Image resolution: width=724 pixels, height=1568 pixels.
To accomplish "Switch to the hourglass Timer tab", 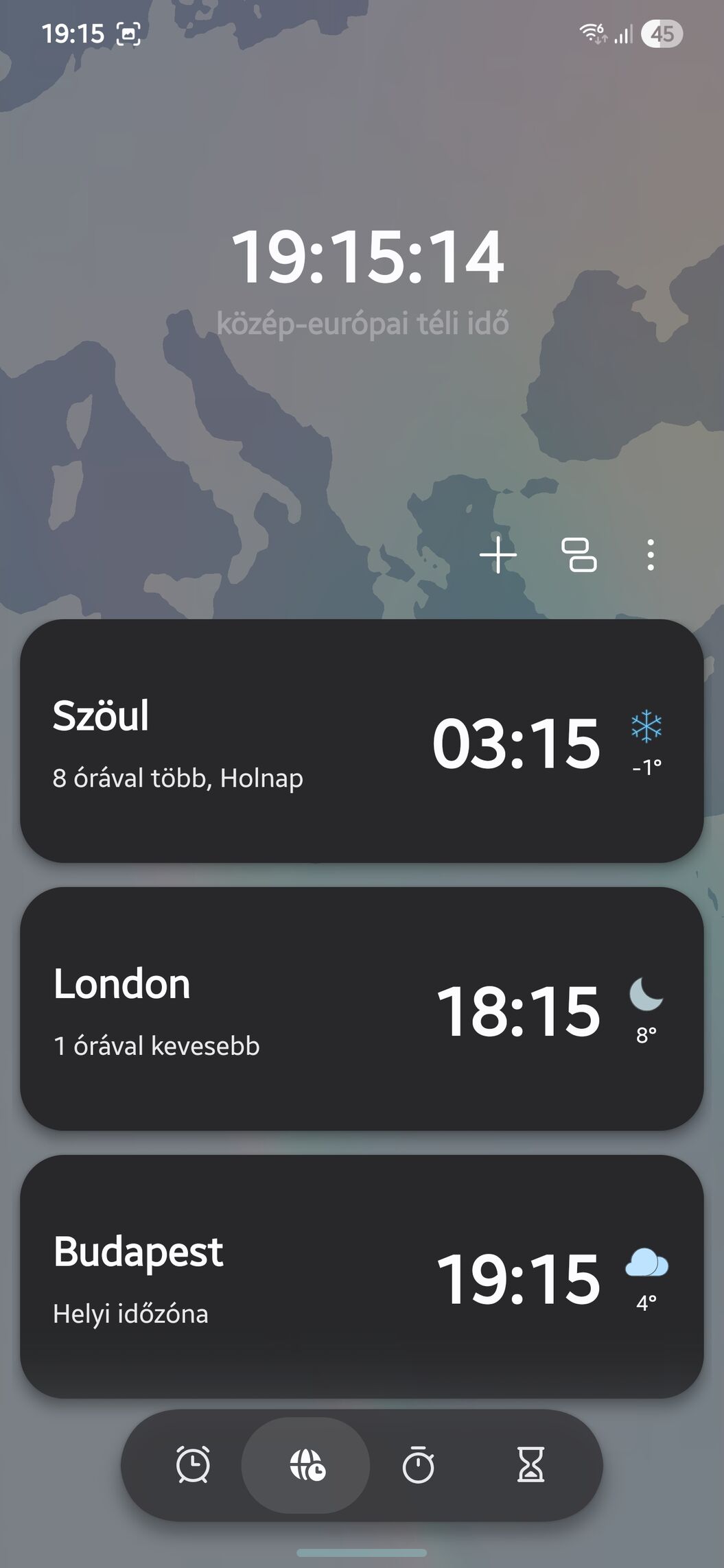I will coord(530,1464).
